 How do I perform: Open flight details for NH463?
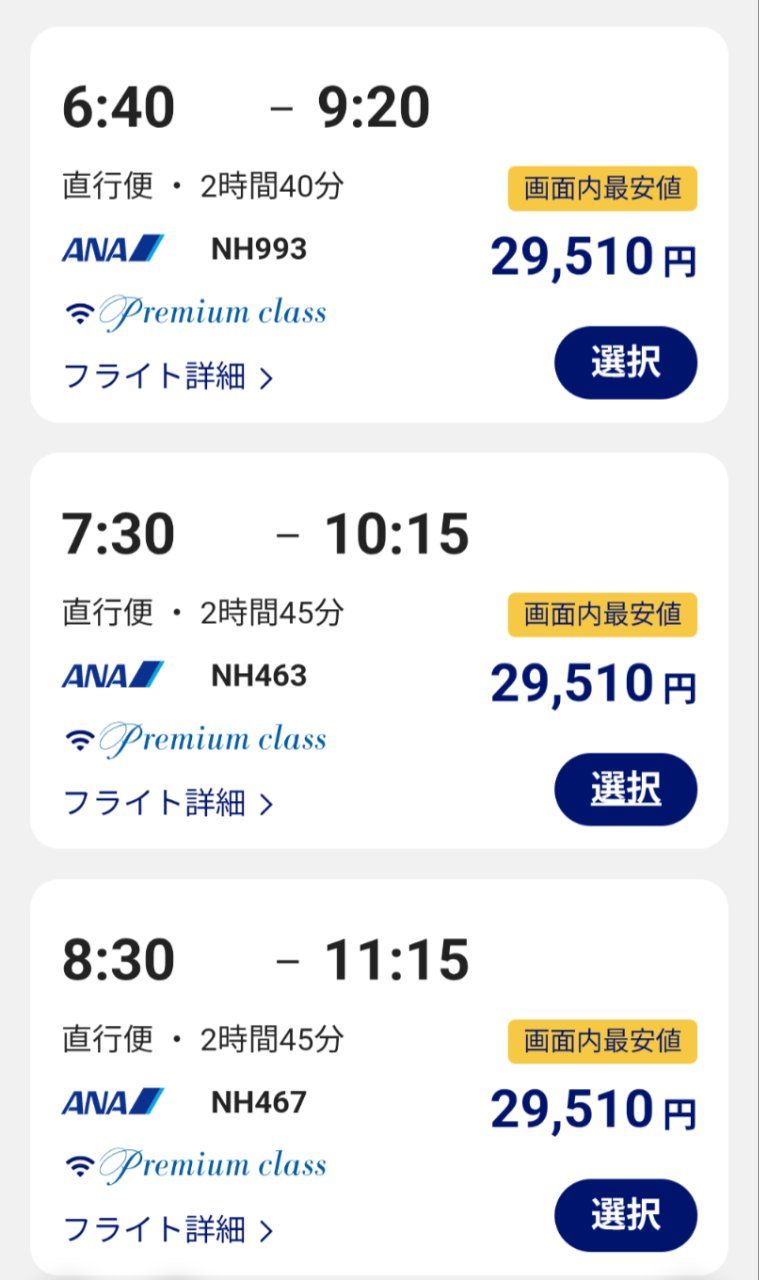click(x=167, y=803)
